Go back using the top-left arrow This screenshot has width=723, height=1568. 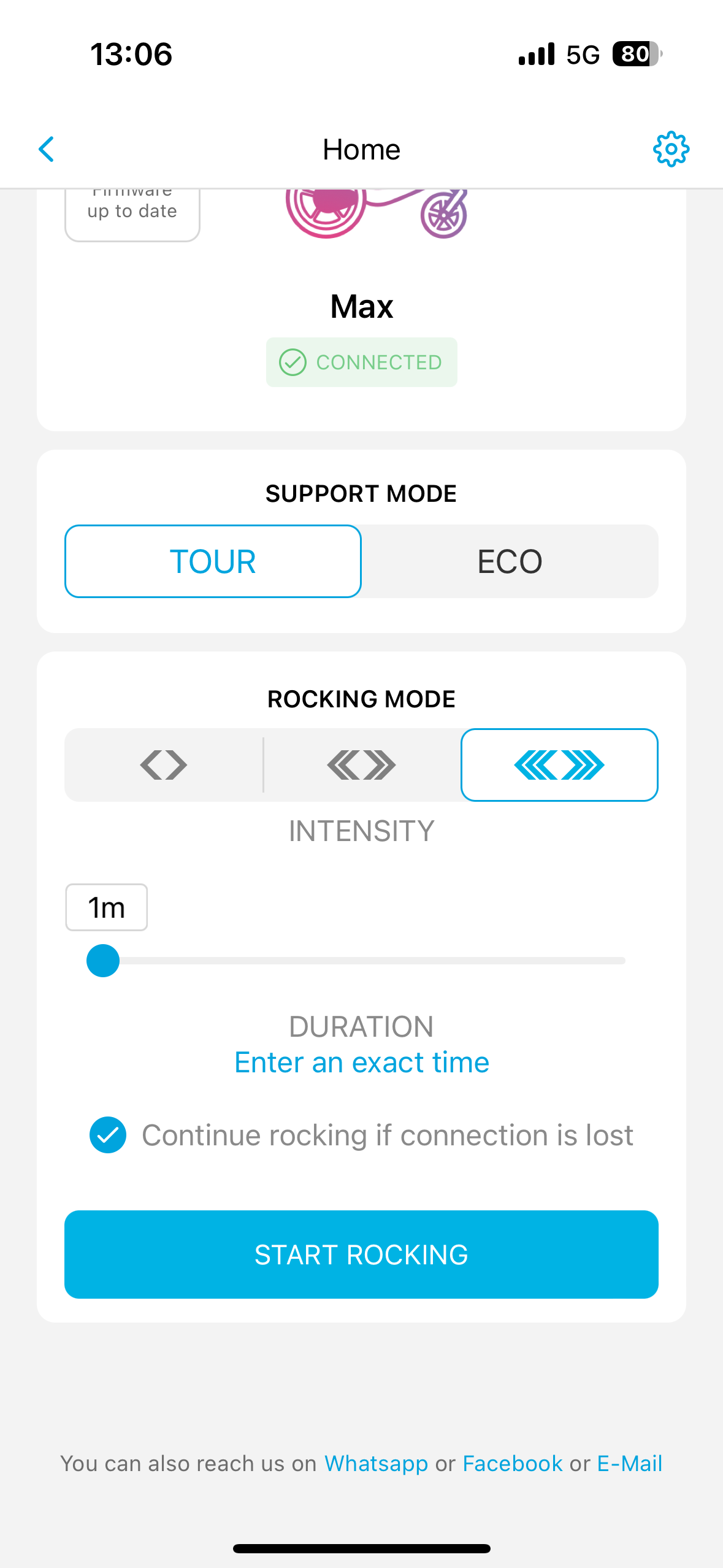[47, 149]
